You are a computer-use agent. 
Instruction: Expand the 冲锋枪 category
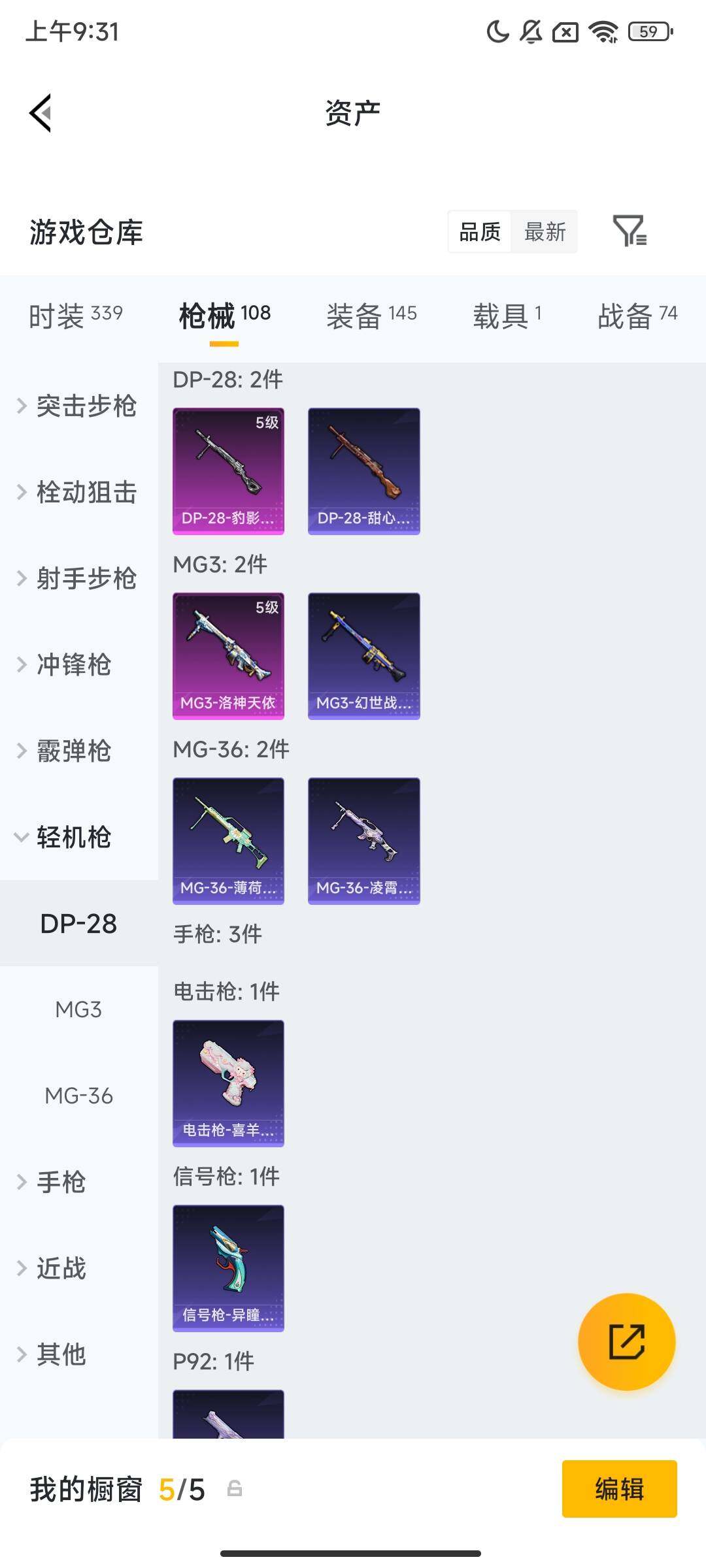(72, 664)
